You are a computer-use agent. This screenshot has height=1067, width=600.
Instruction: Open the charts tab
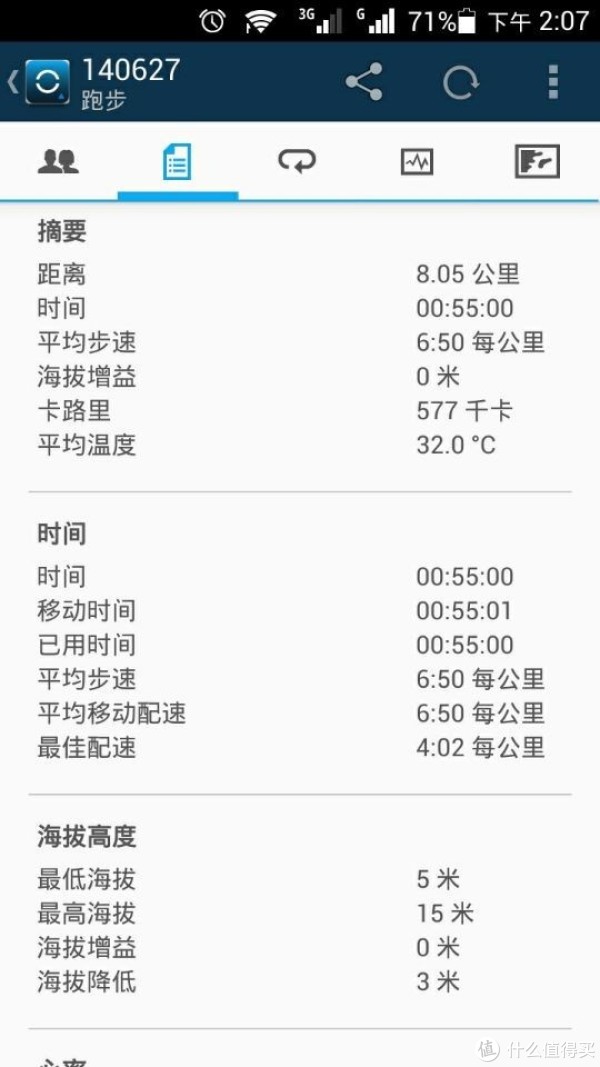pyautogui.click(x=417, y=163)
